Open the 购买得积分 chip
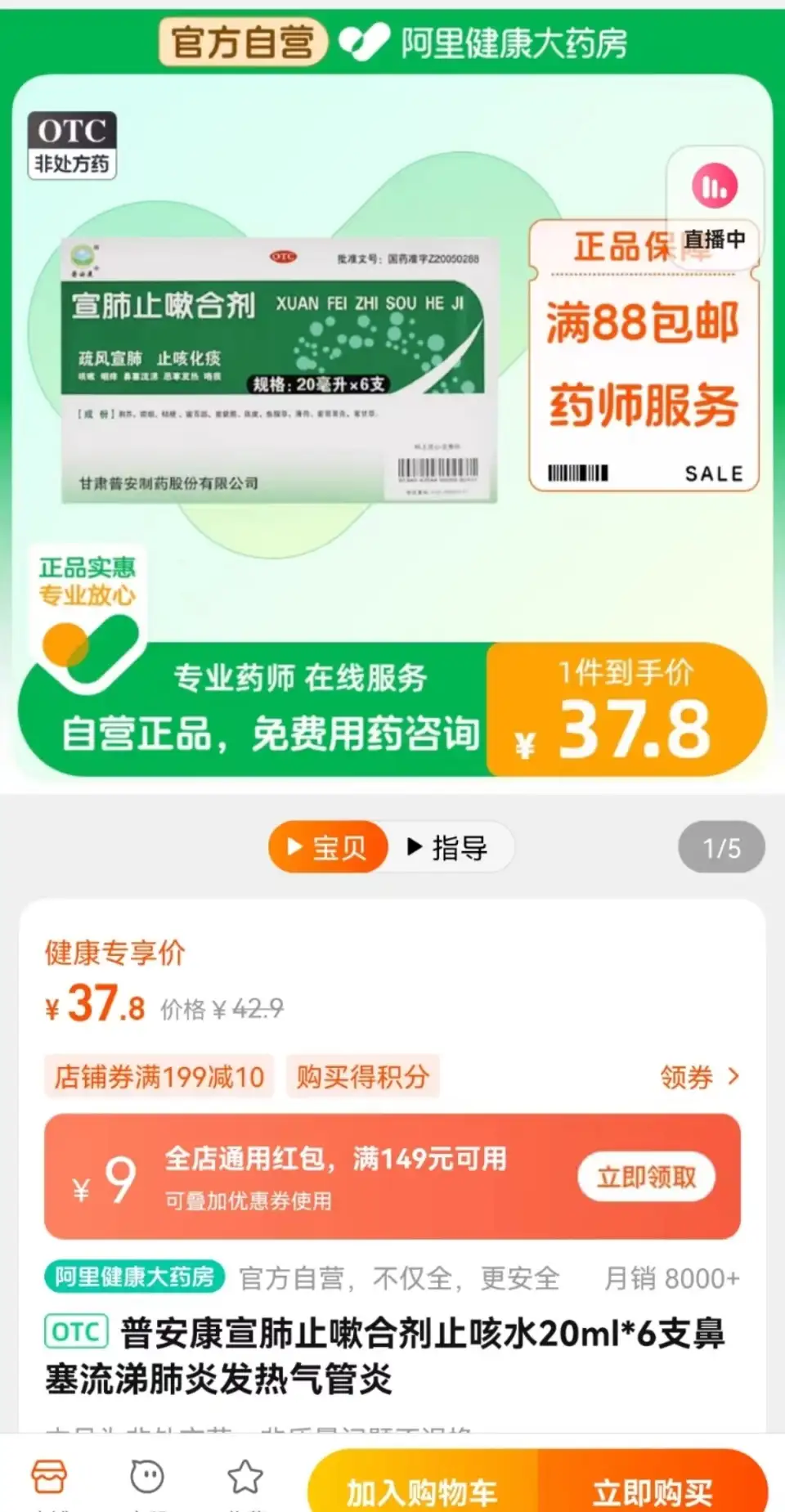Image resolution: width=785 pixels, height=1512 pixels. pos(362,1077)
